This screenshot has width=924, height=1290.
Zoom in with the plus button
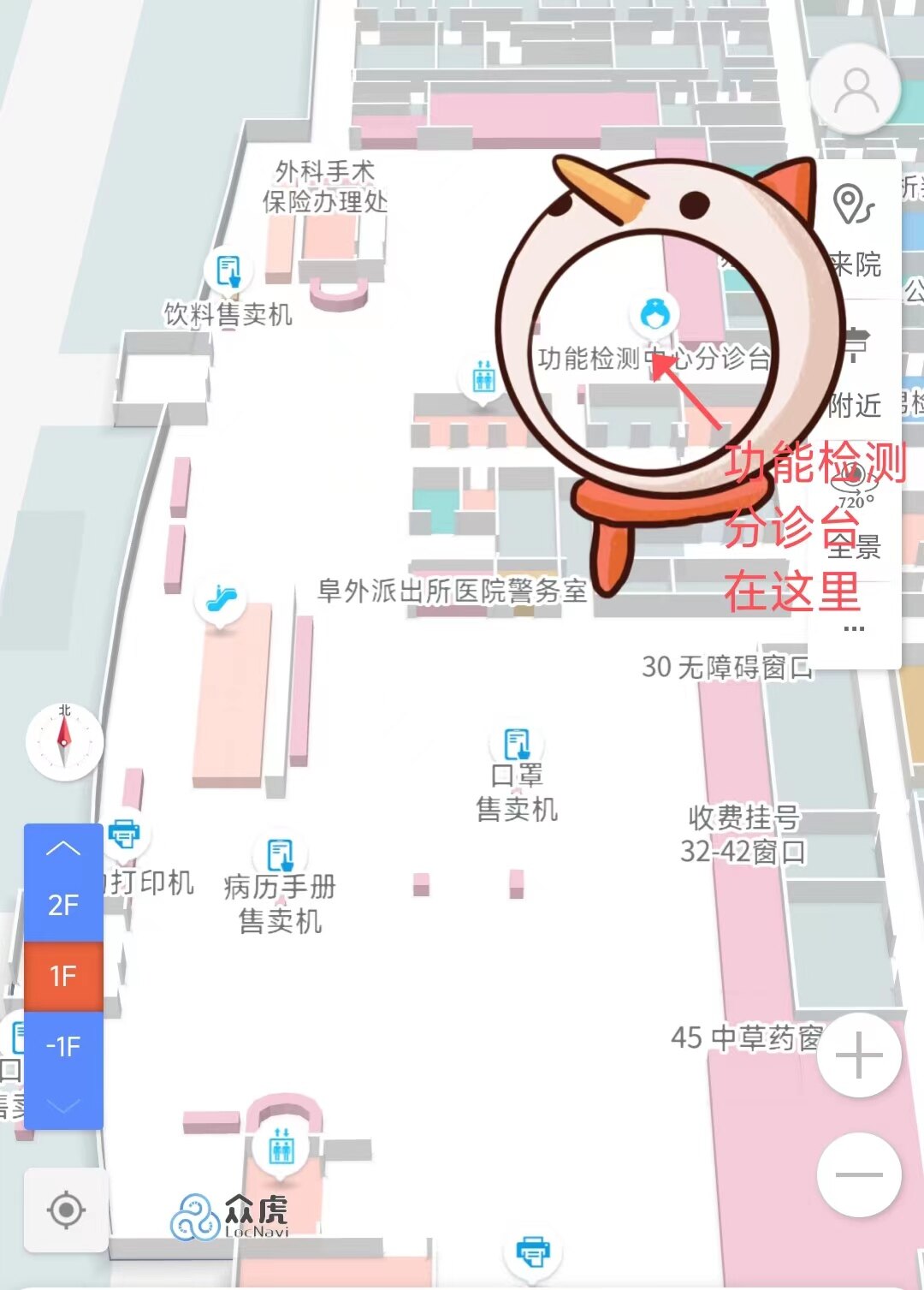[x=858, y=1055]
